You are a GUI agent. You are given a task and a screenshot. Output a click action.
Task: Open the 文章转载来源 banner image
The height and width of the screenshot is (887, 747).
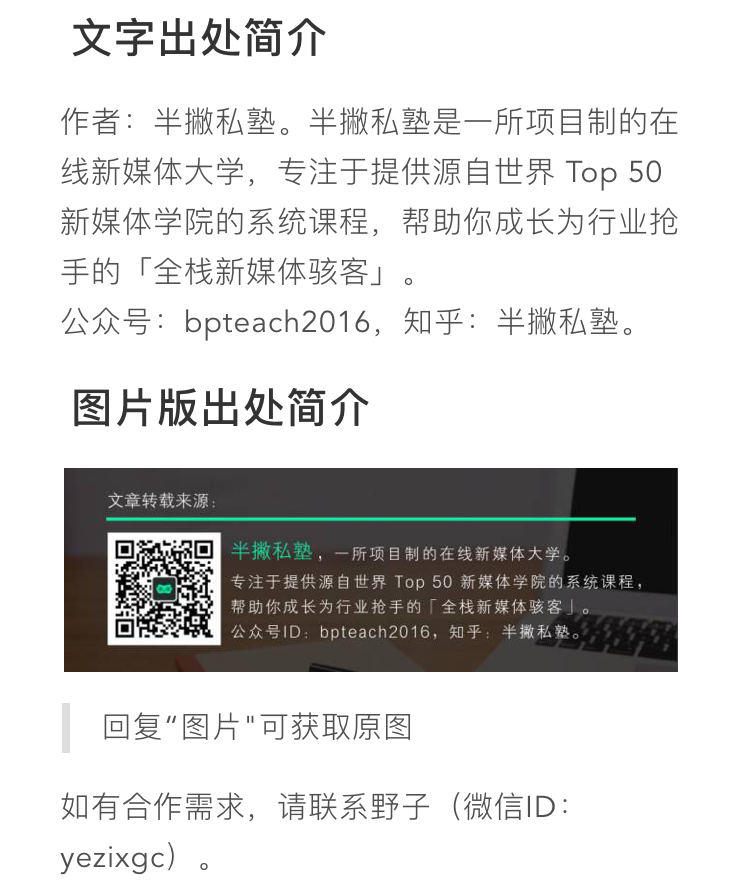(370, 569)
